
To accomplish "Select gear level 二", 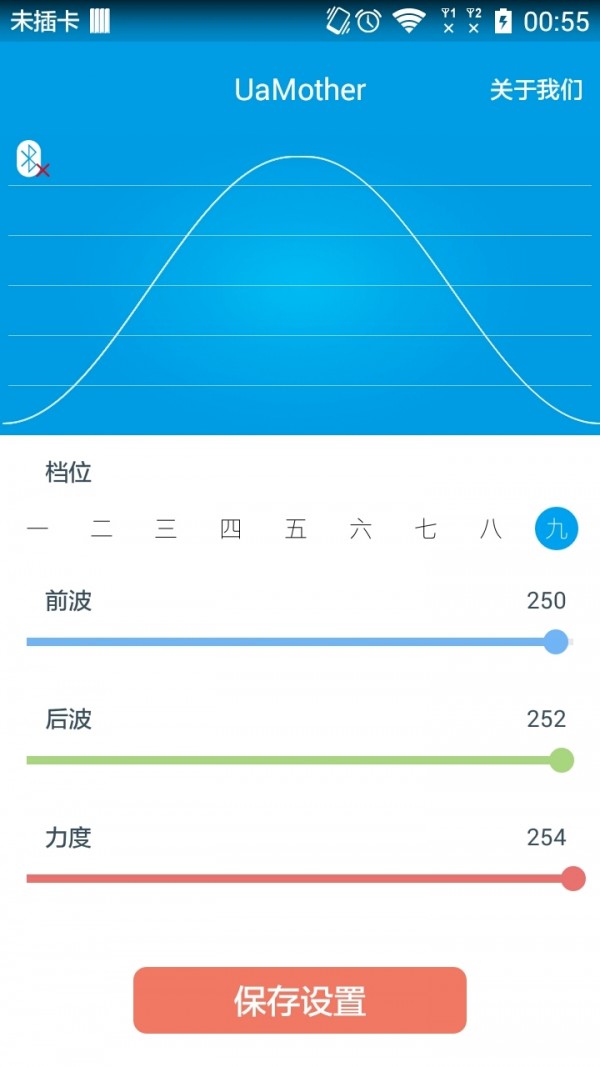I will (102, 529).
